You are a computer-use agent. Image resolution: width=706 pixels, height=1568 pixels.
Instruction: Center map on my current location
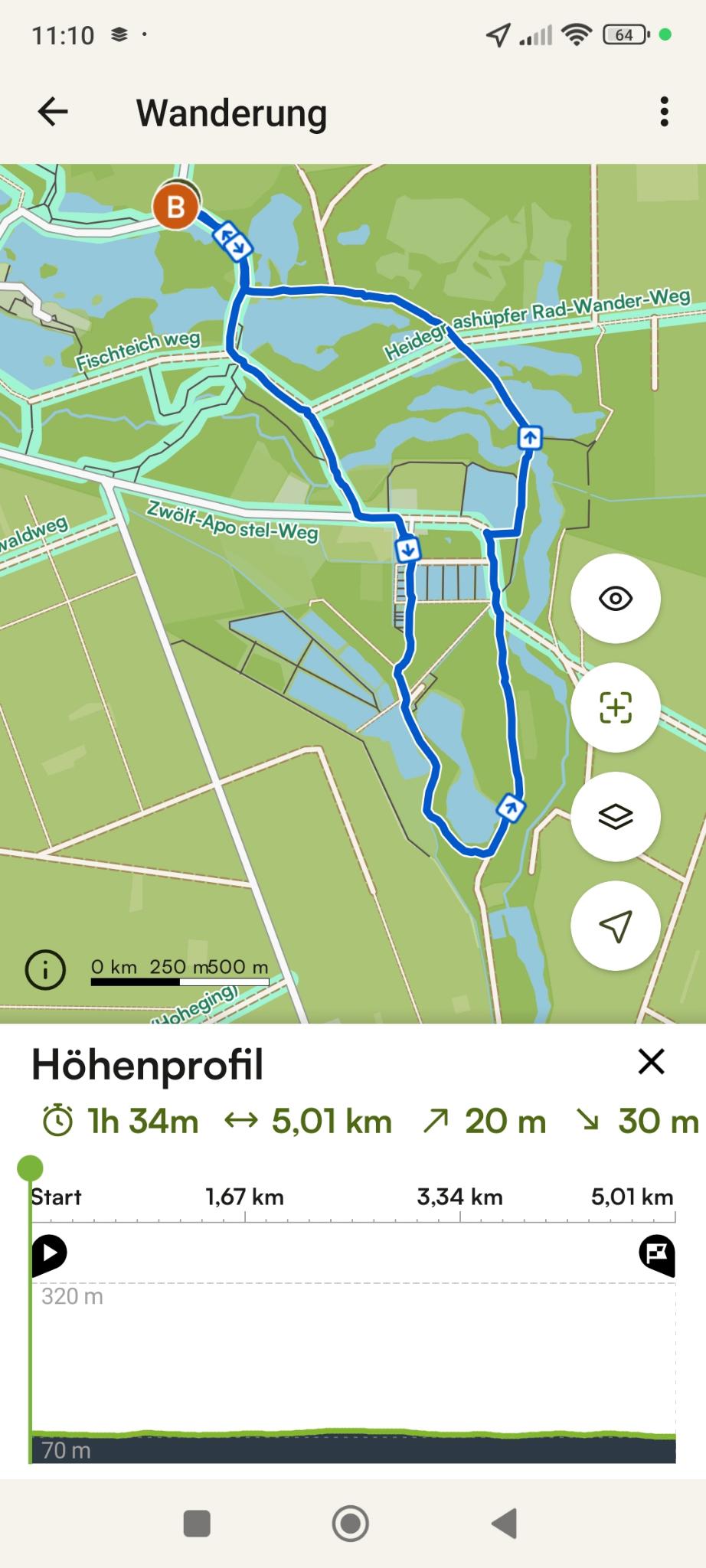[615, 926]
